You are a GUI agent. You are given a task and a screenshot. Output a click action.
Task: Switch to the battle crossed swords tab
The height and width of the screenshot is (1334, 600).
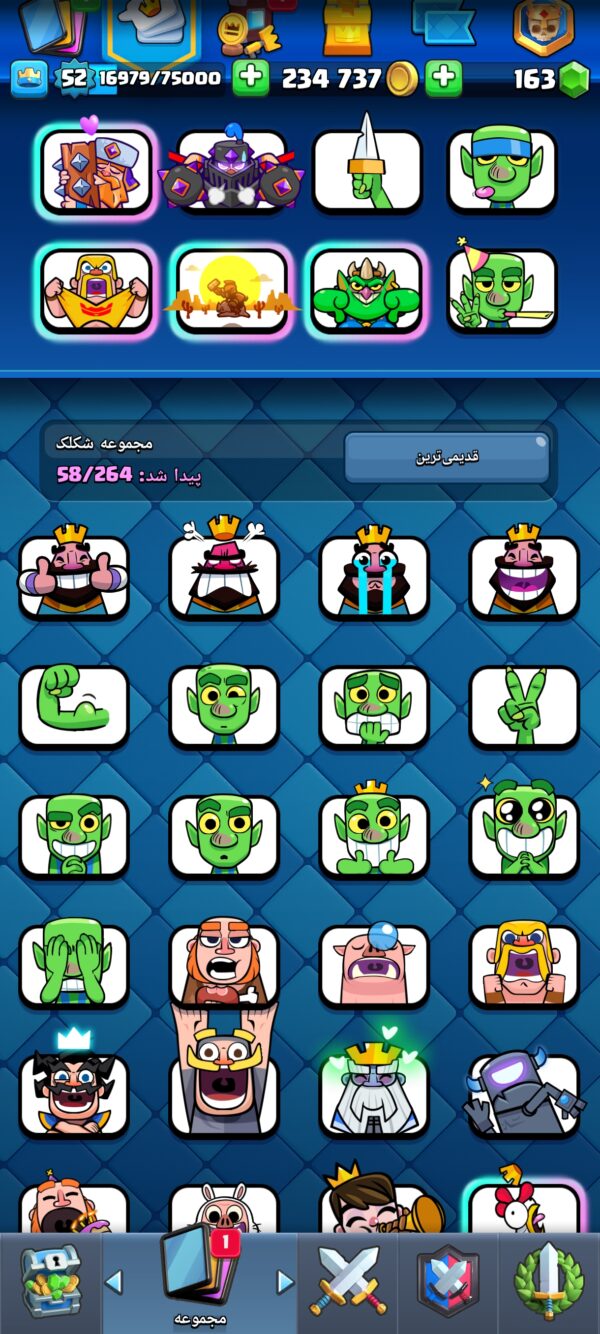tap(348, 1282)
